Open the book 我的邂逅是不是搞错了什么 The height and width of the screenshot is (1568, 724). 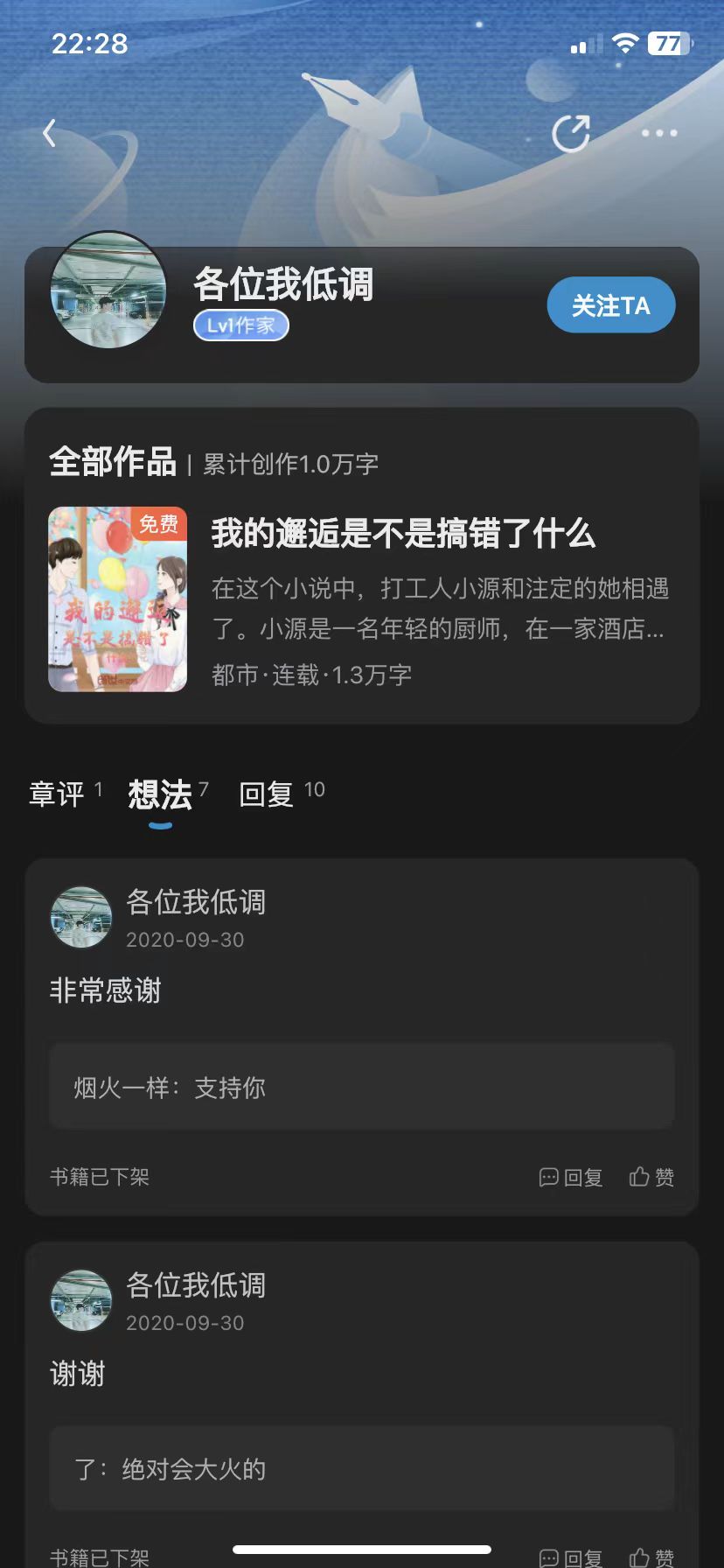tap(402, 534)
